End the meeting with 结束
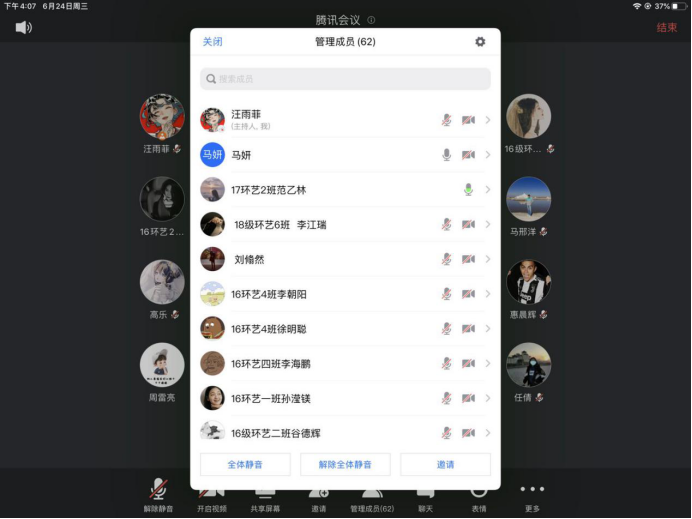Viewport: 692px width, 519px height. (x=666, y=27)
